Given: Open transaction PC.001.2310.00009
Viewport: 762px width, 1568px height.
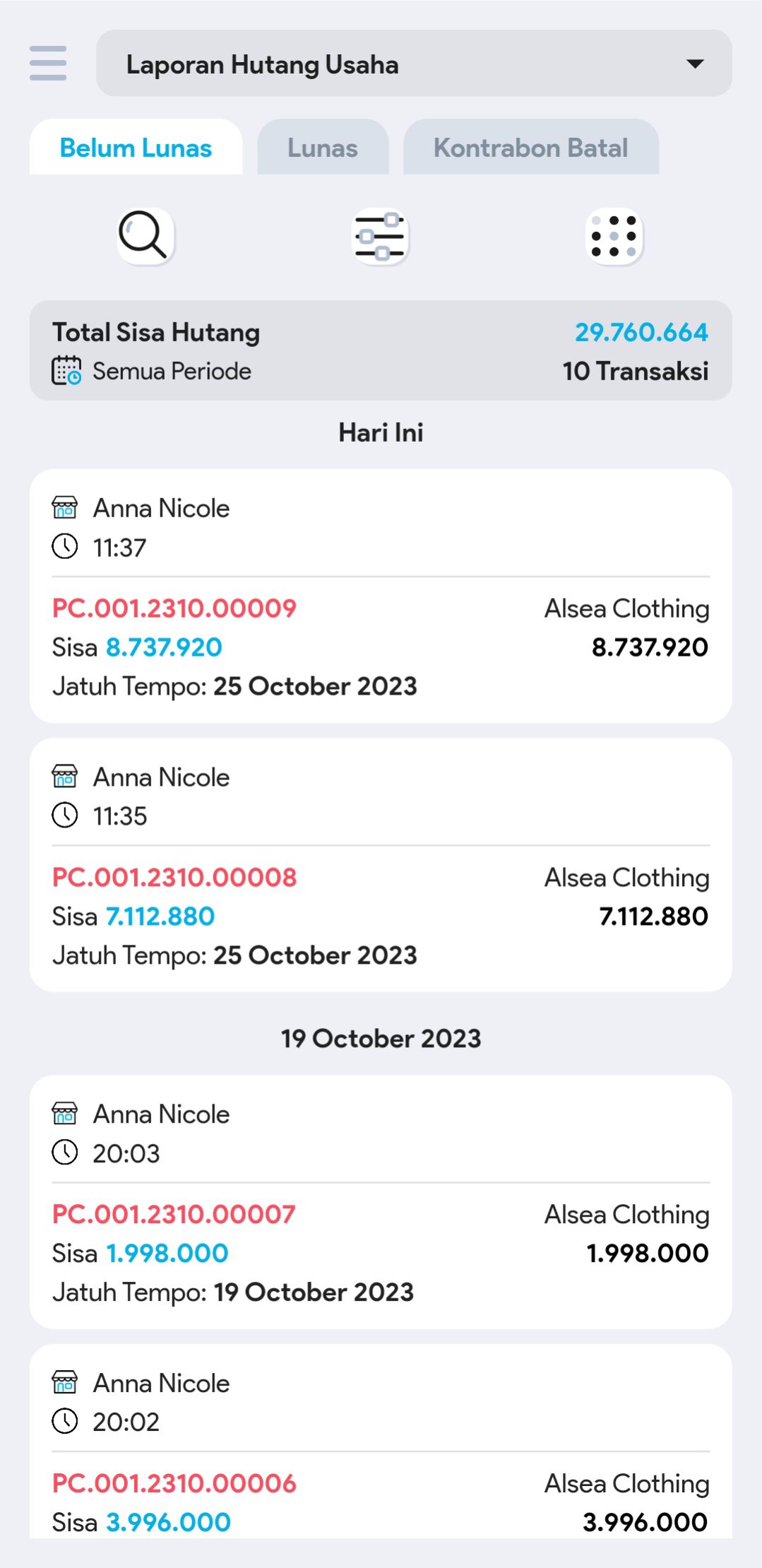Looking at the screenshot, I should tap(174, 608).
